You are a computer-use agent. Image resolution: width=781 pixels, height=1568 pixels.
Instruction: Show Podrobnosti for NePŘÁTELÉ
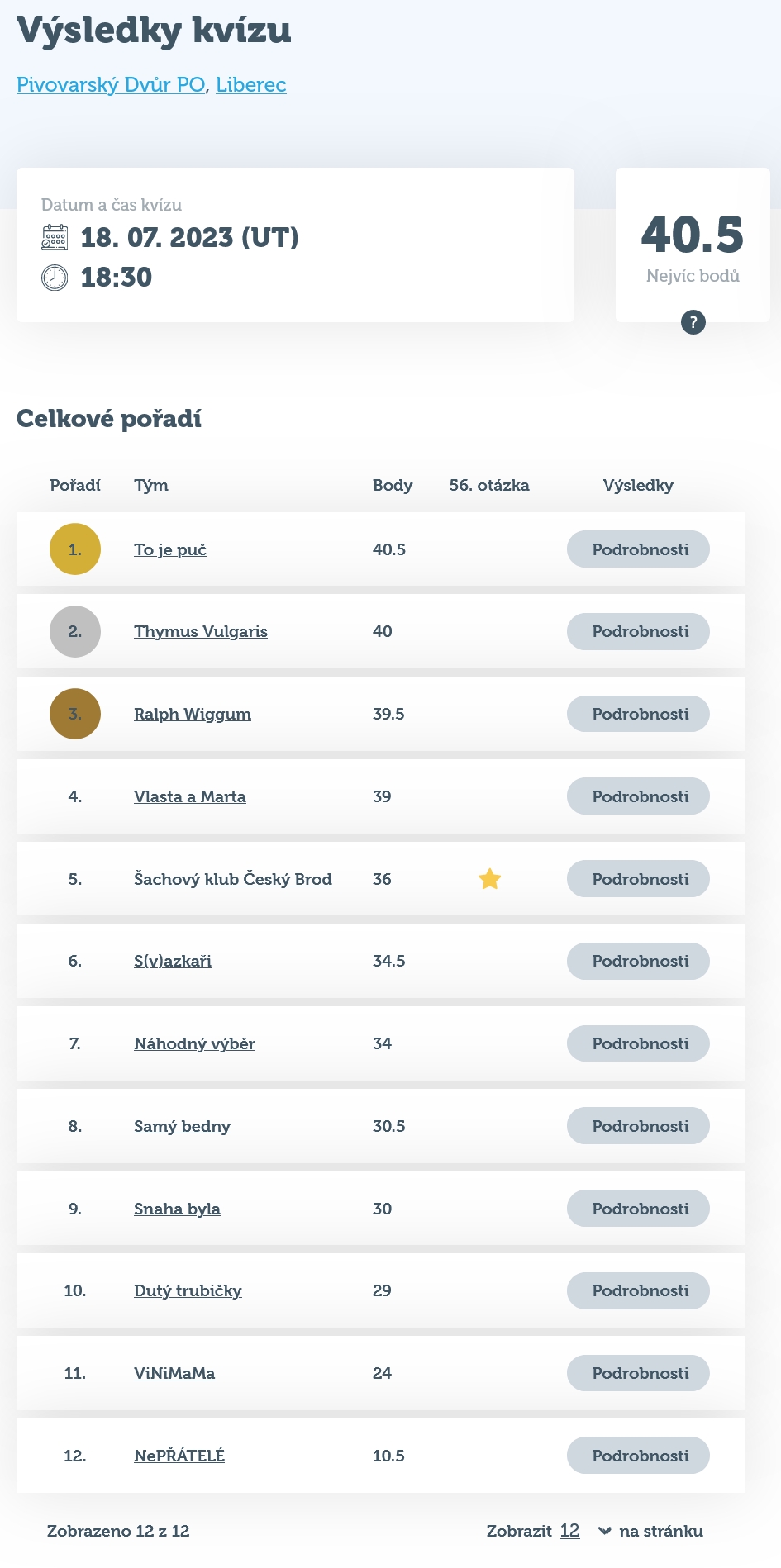click(638, 1456)
